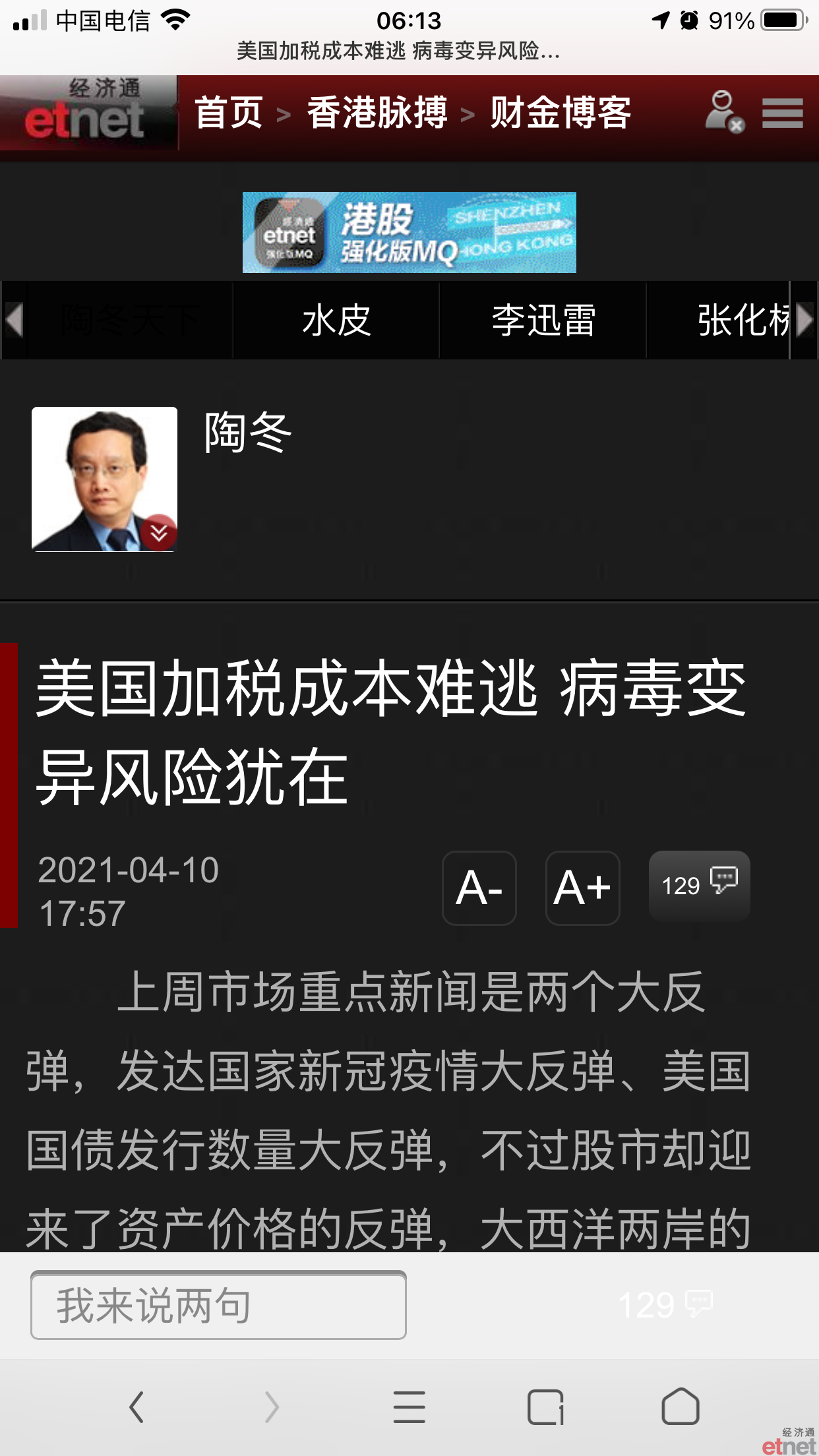Show more bloggers with the right arrow

(x=804, y=320)
